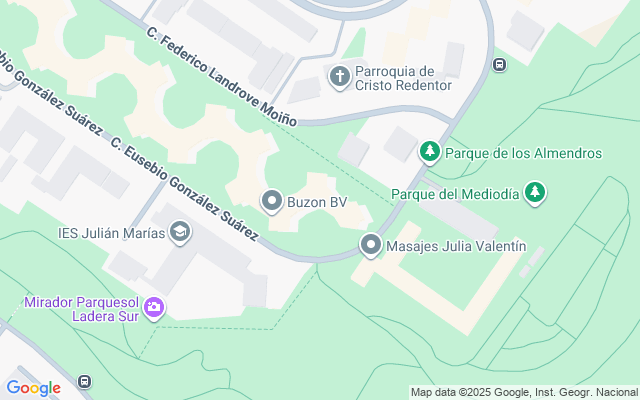Select the Mirador Parquesol Ladera Sur viewpoint pin
Screen dimensions: 640x400
(155, 307)
